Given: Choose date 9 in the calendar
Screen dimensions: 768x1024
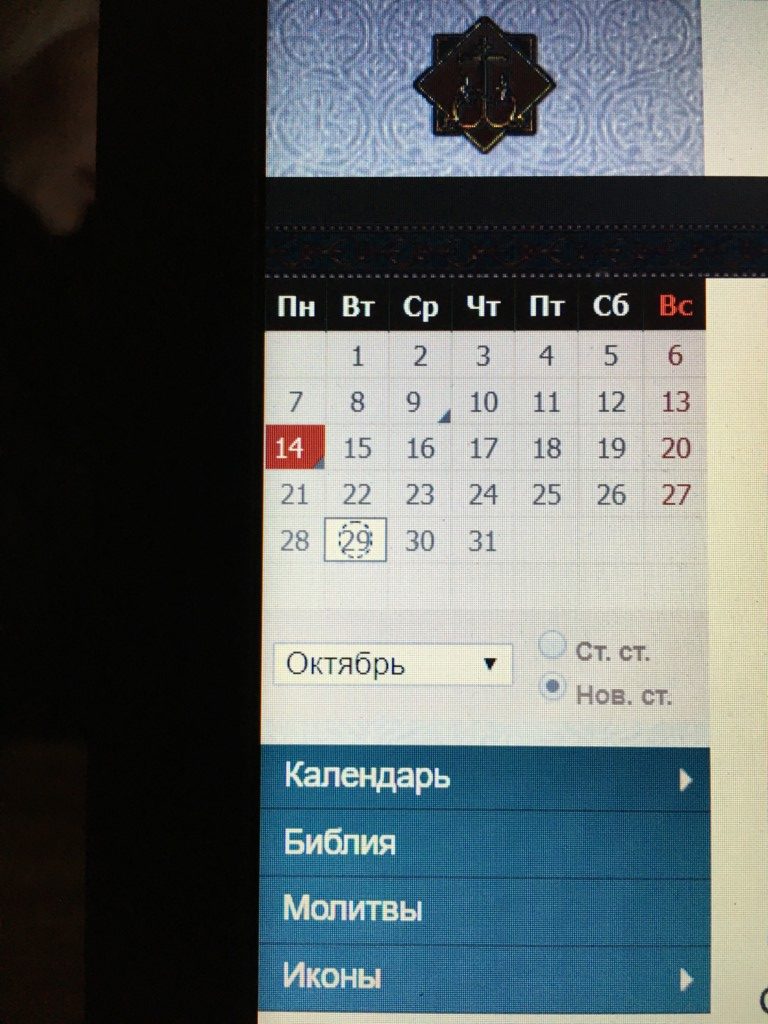Looking at the screenshot, I should click(414, 403).
